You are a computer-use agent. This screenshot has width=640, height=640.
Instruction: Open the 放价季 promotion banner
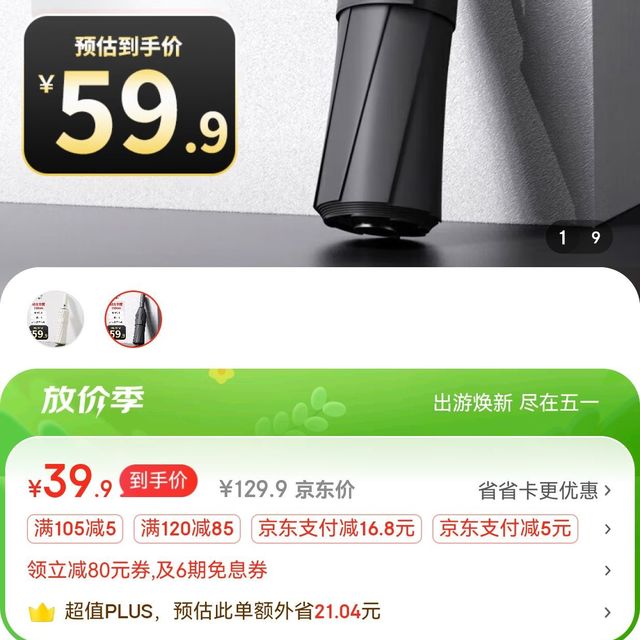[x=320, y=403]
